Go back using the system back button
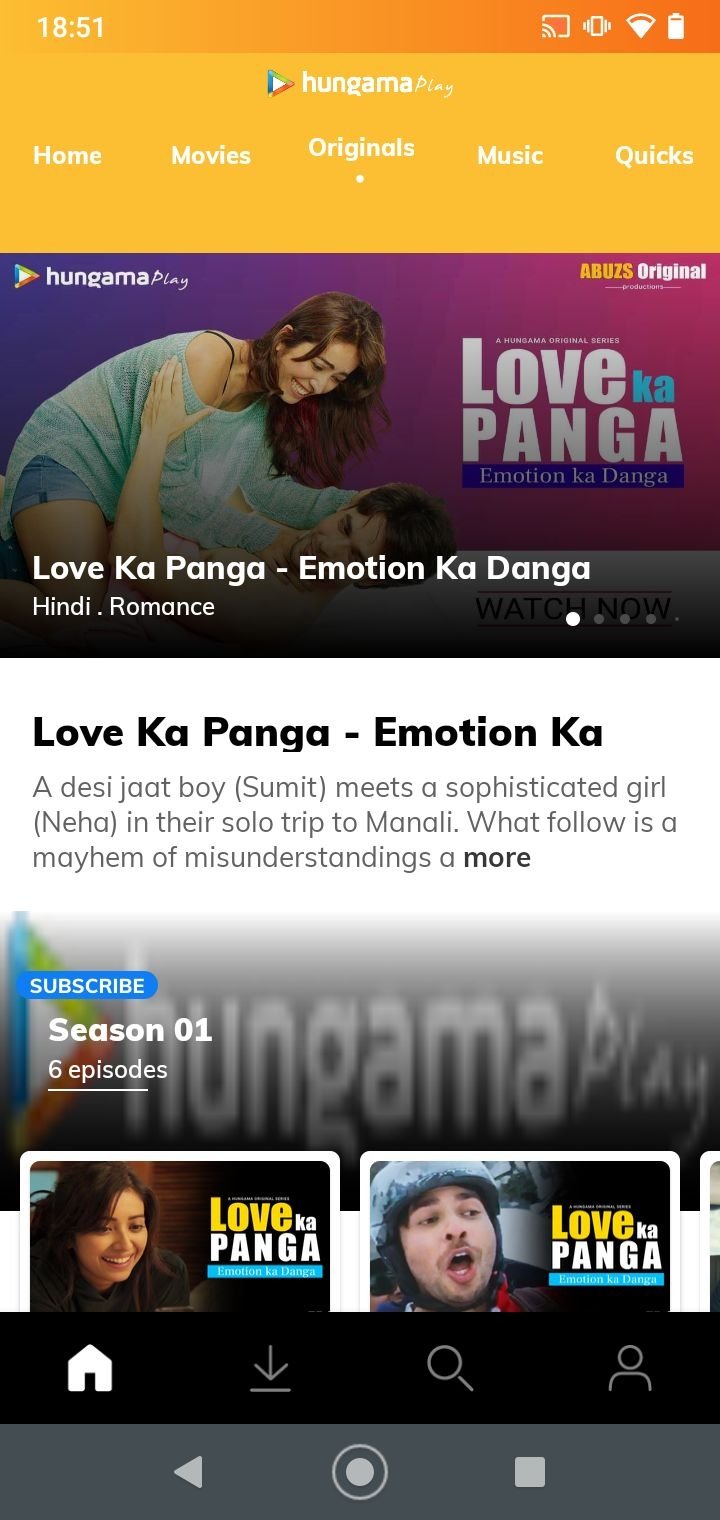Viewport: 720px width, 1520px height. tap(188, 1472)
